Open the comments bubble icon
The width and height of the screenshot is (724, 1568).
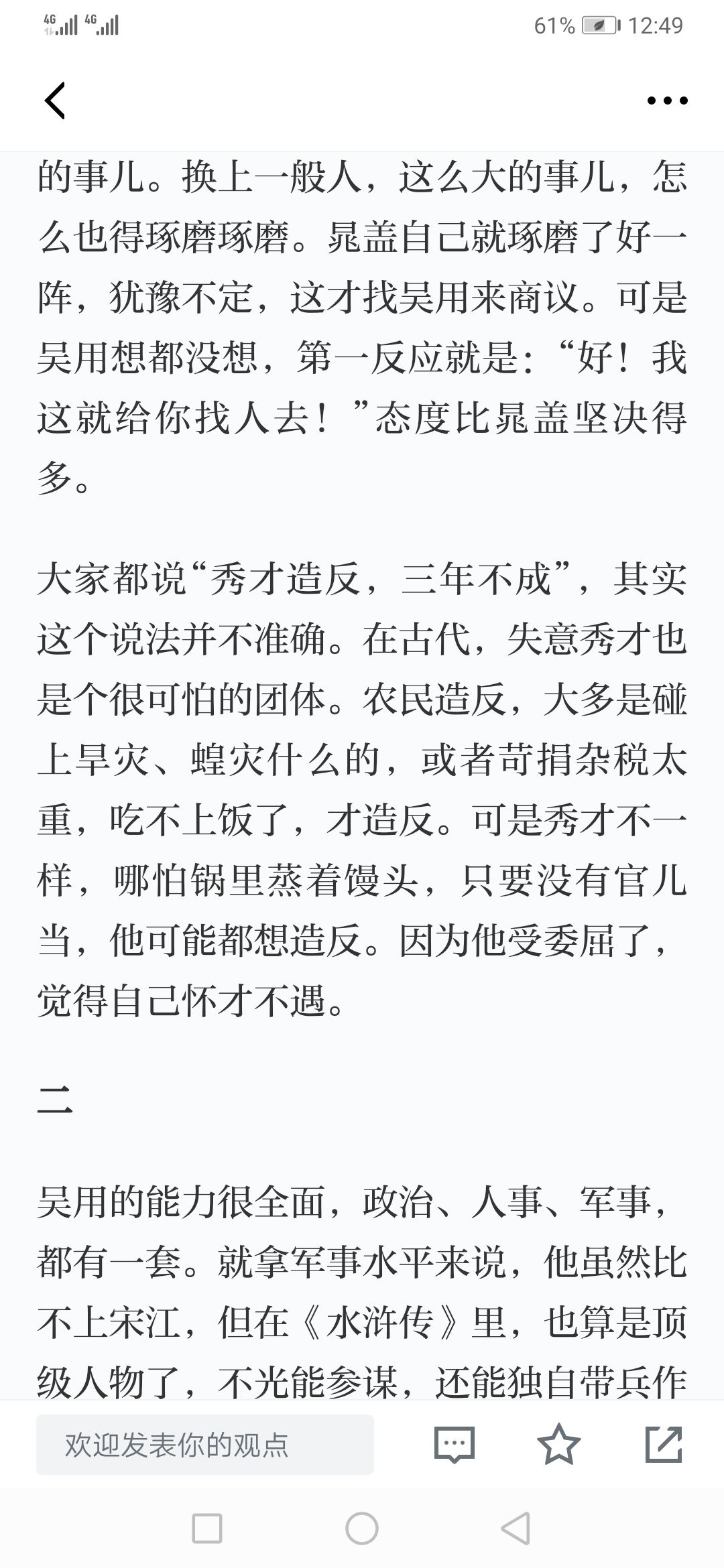(455, 1445)
